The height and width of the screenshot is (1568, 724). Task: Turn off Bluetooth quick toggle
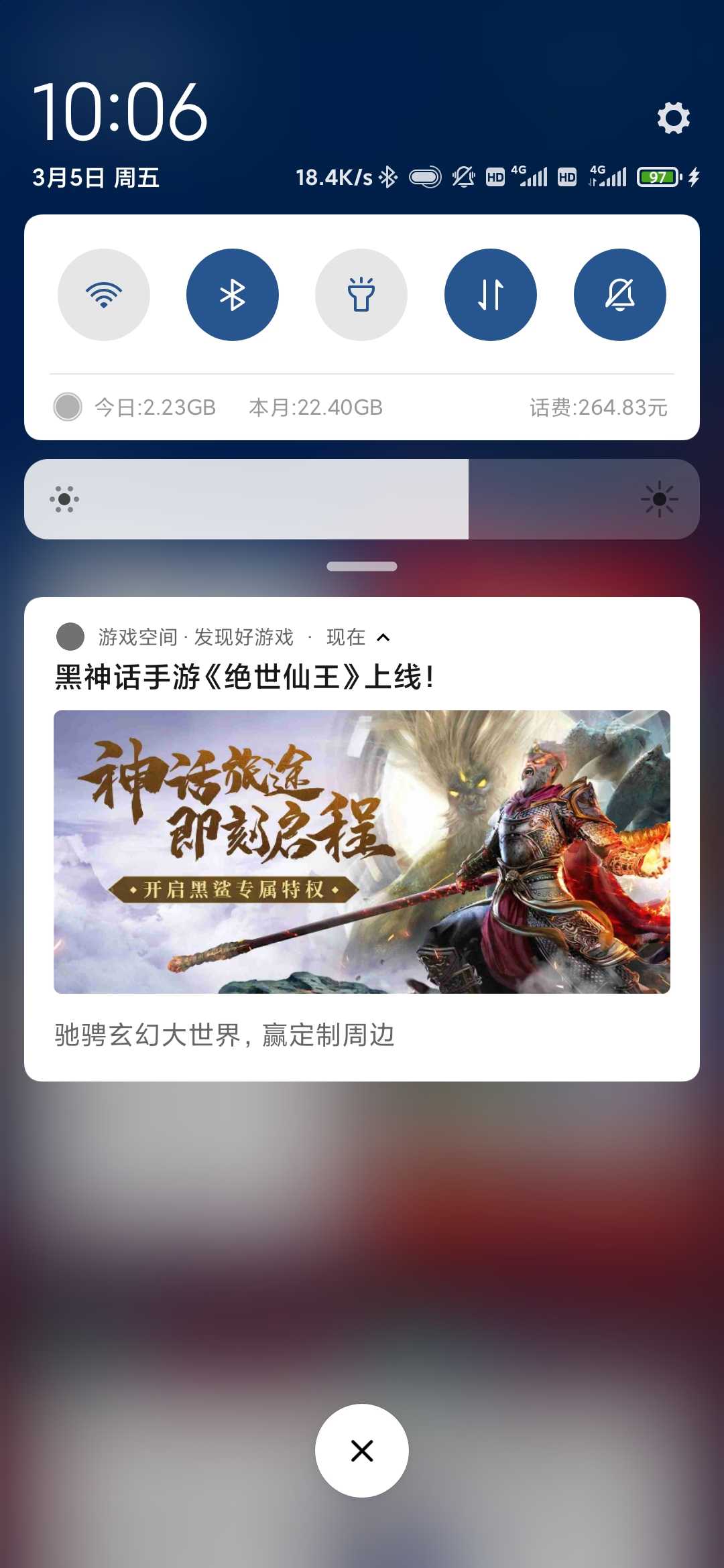pyautogui.click(x=233, y=295)
